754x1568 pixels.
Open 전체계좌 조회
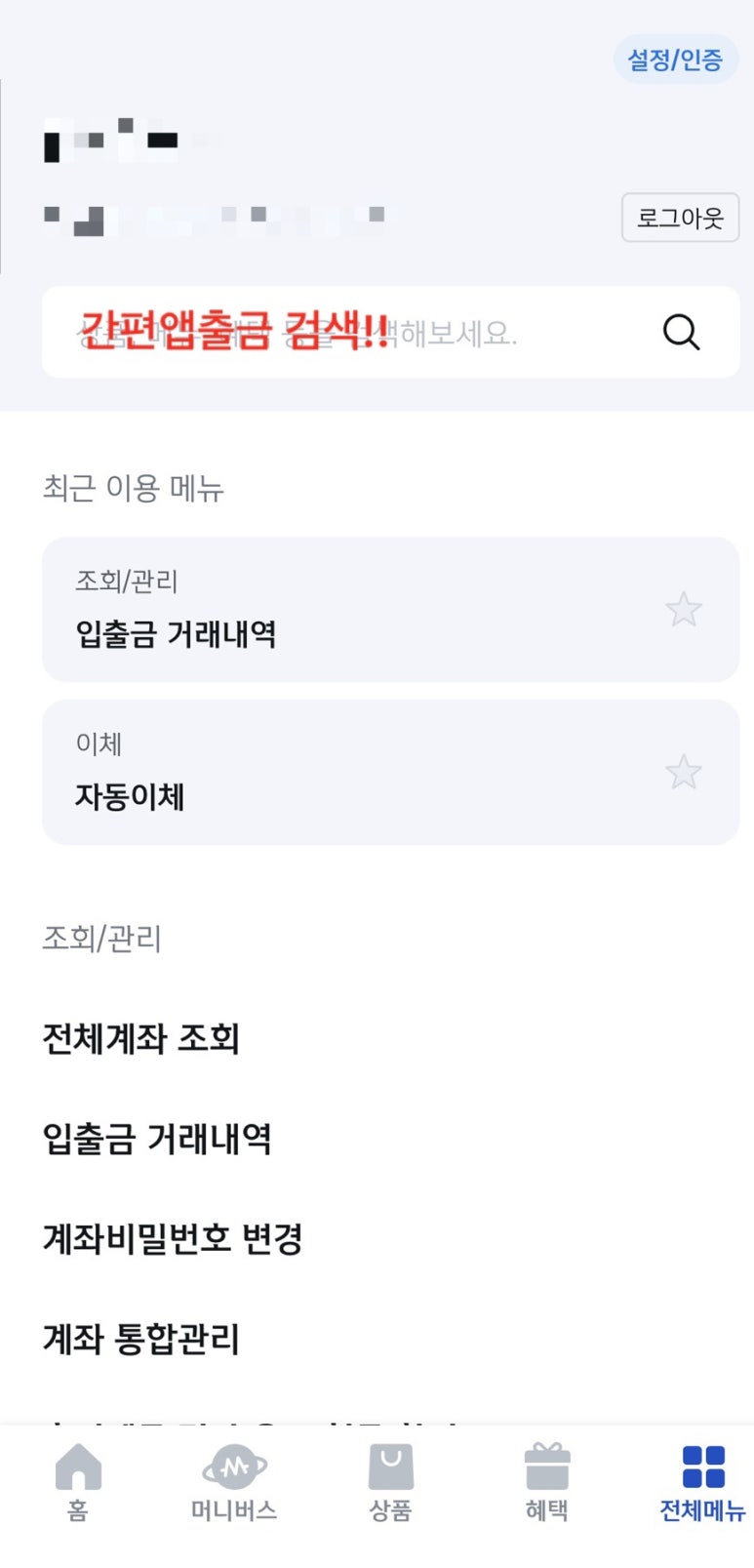141,1038
